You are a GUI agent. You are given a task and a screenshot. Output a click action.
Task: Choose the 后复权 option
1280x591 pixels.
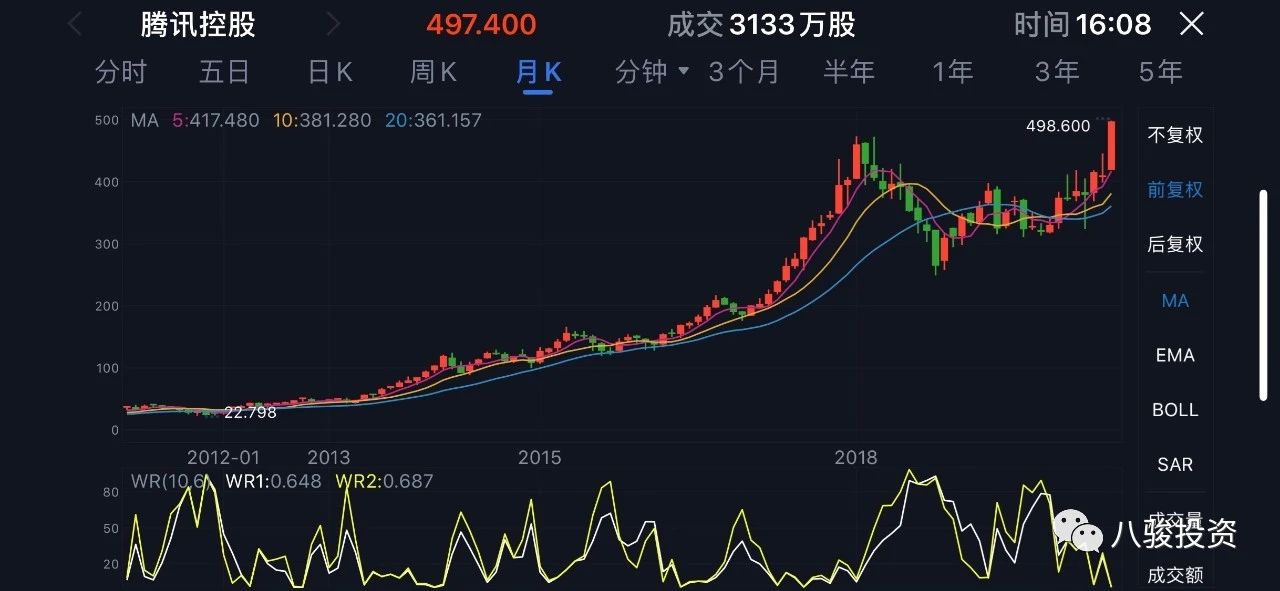coord(1175,244)
